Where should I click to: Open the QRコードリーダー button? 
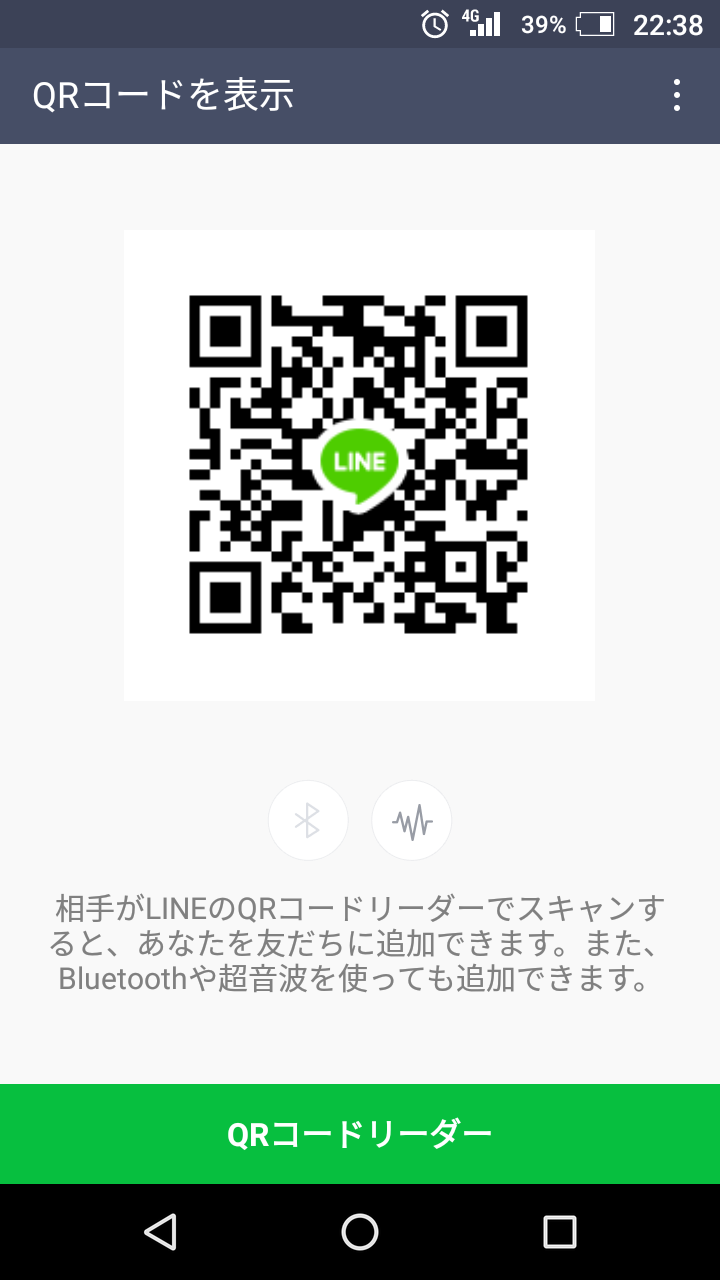click(x=360, y=1134)
